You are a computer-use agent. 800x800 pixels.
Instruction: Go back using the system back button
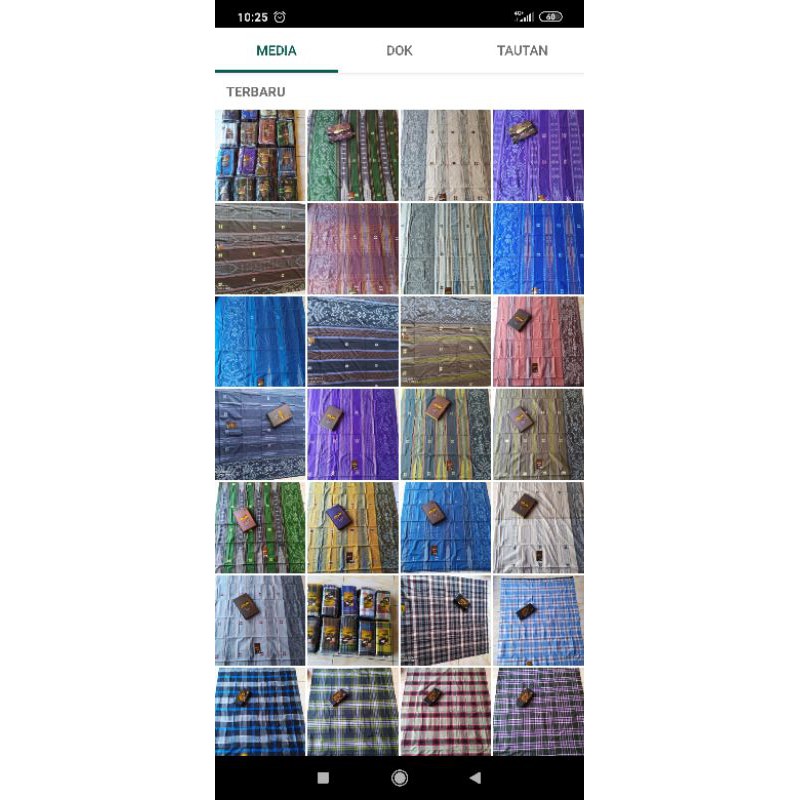475,777
